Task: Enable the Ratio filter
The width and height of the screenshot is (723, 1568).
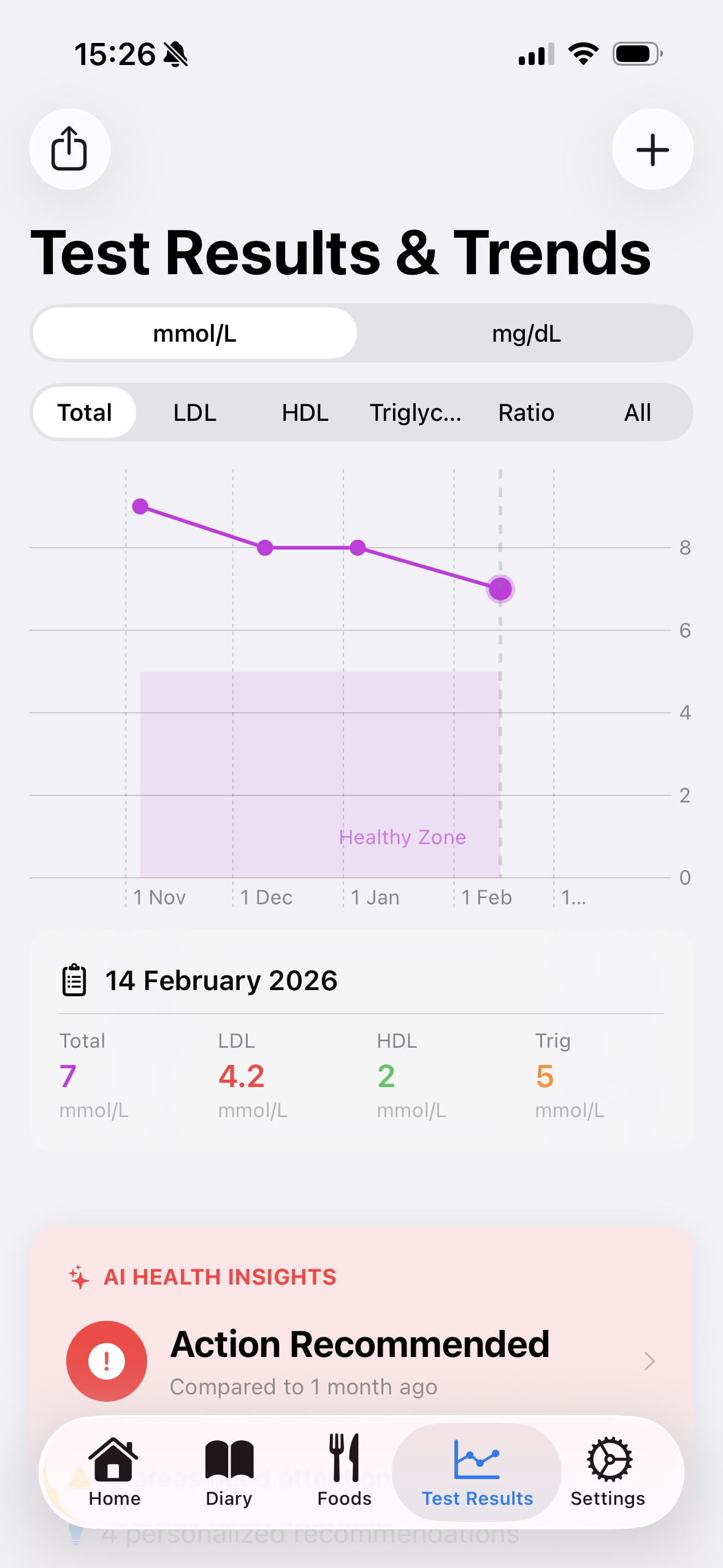Action: 526,412
